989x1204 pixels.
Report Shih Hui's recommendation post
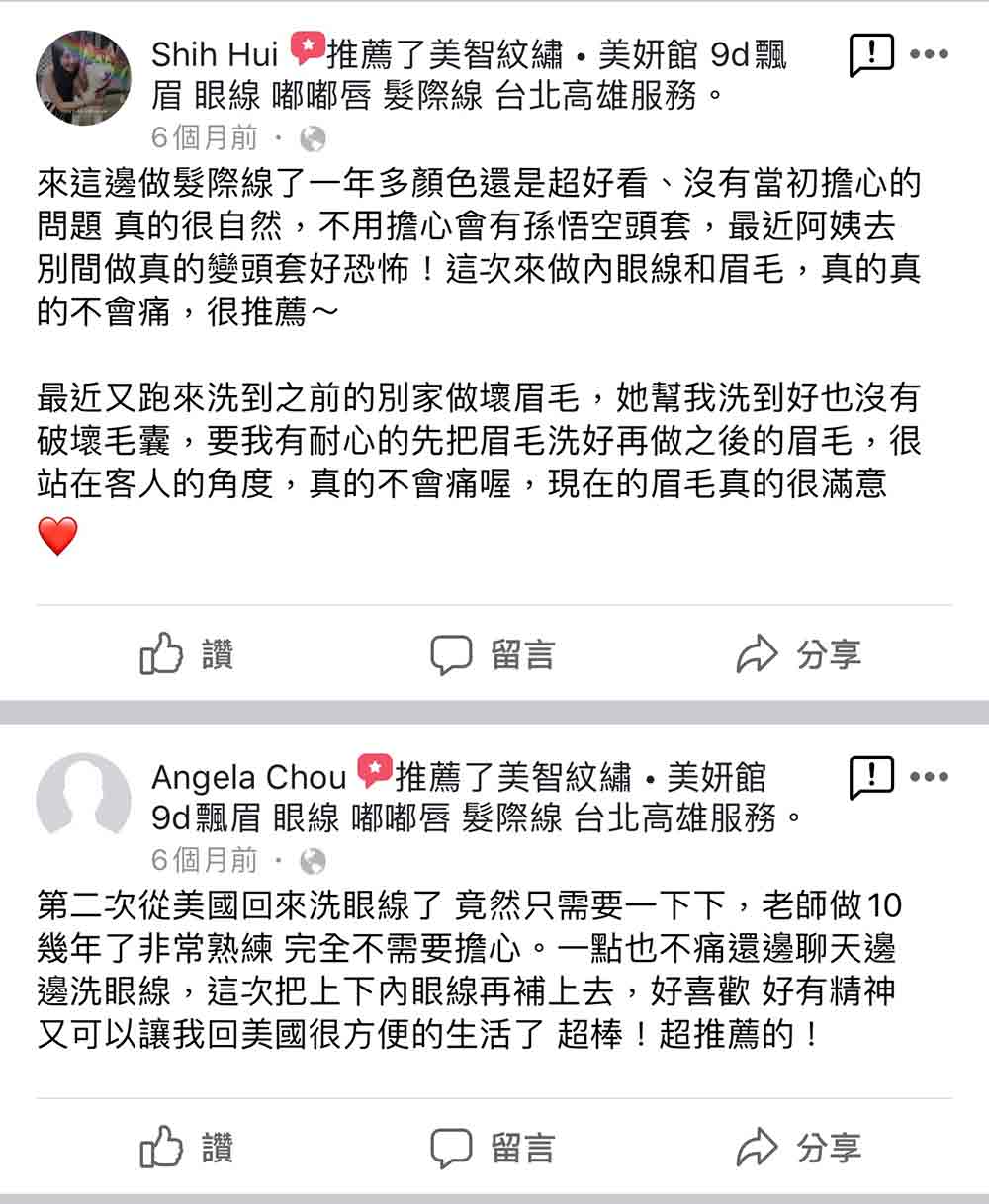870,55
